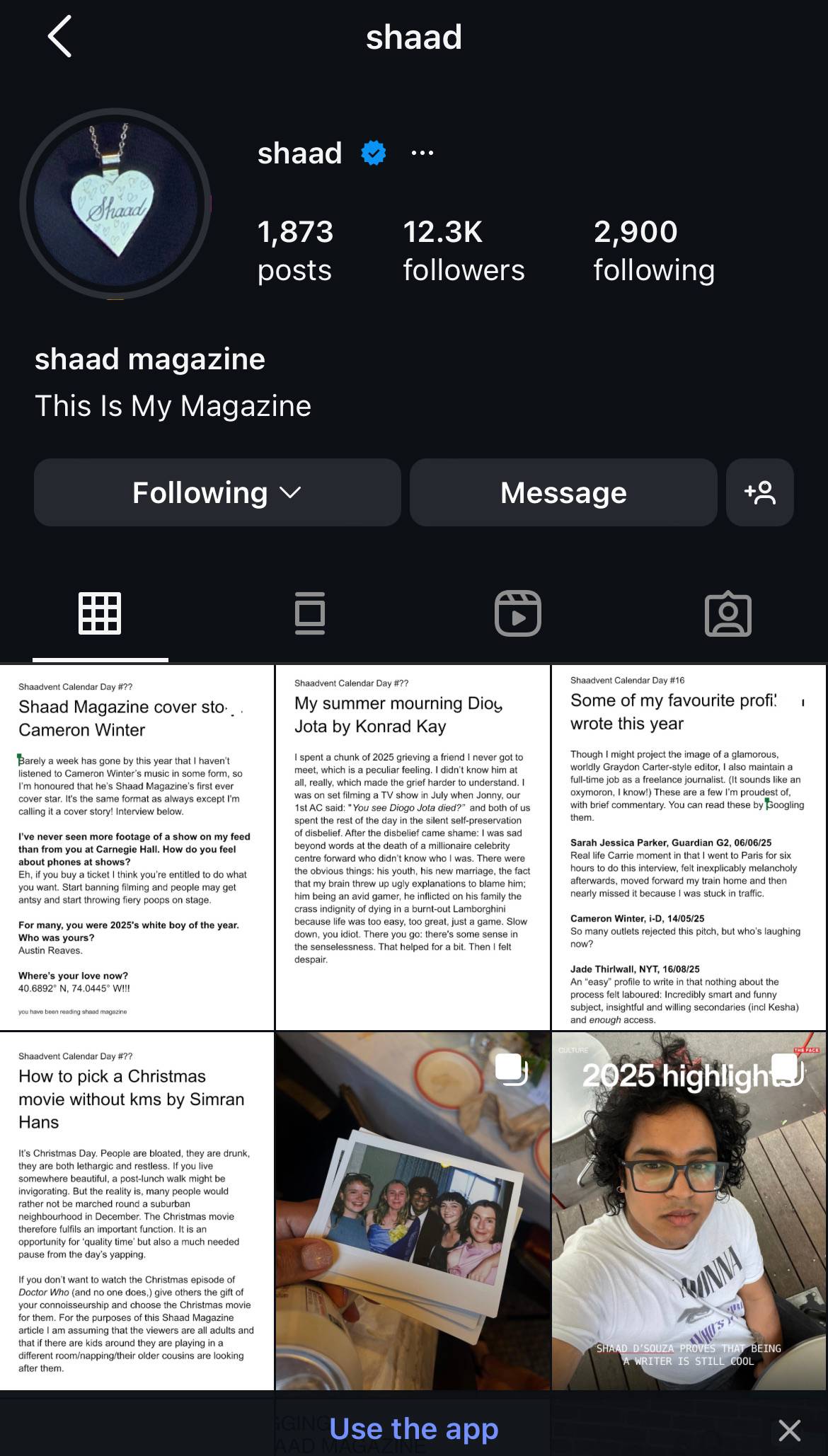The image size is (828, 1456).
Task: View shaad's profile picture
Action: coord(115,204)
